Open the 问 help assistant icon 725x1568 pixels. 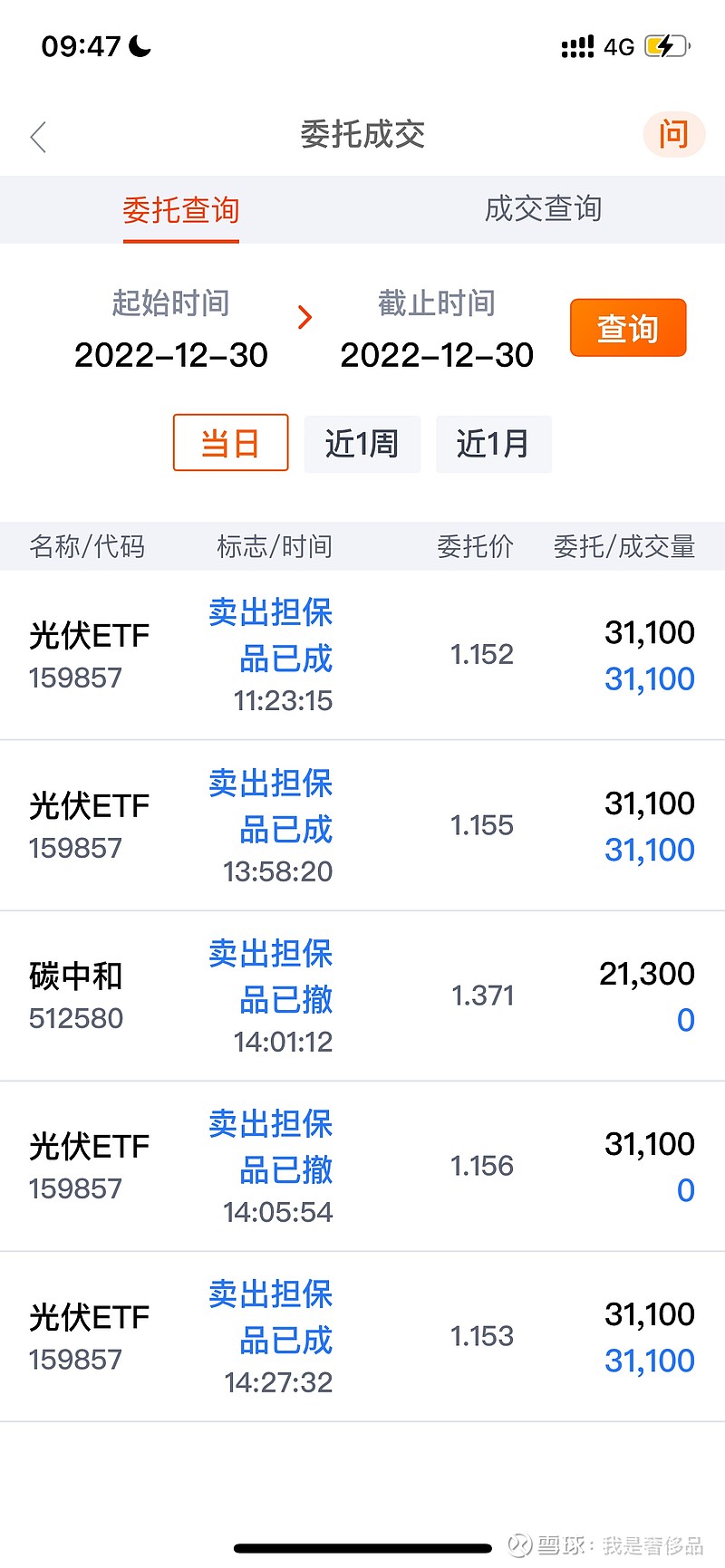pyautogui.click(x=673, y=135)
